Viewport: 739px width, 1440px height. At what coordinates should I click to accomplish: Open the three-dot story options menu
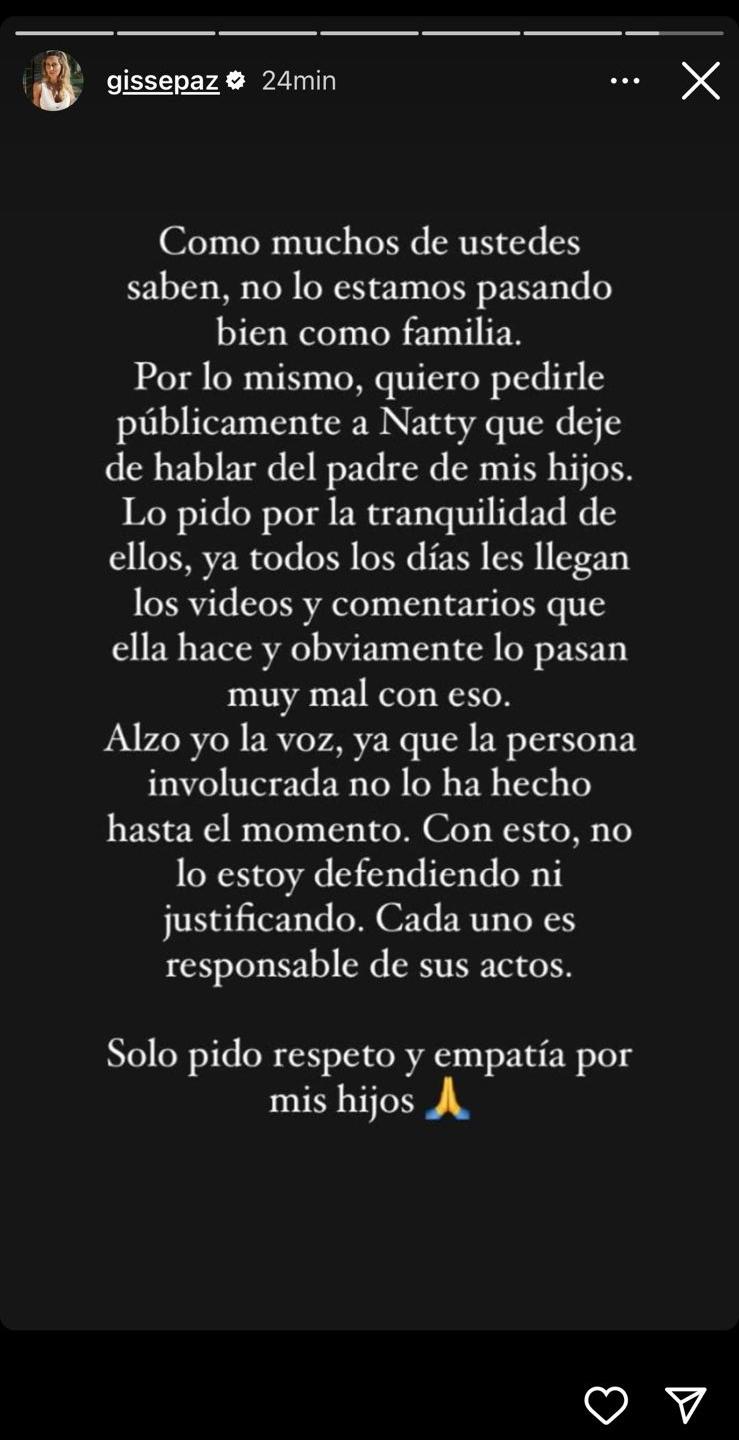click(625, 81)
